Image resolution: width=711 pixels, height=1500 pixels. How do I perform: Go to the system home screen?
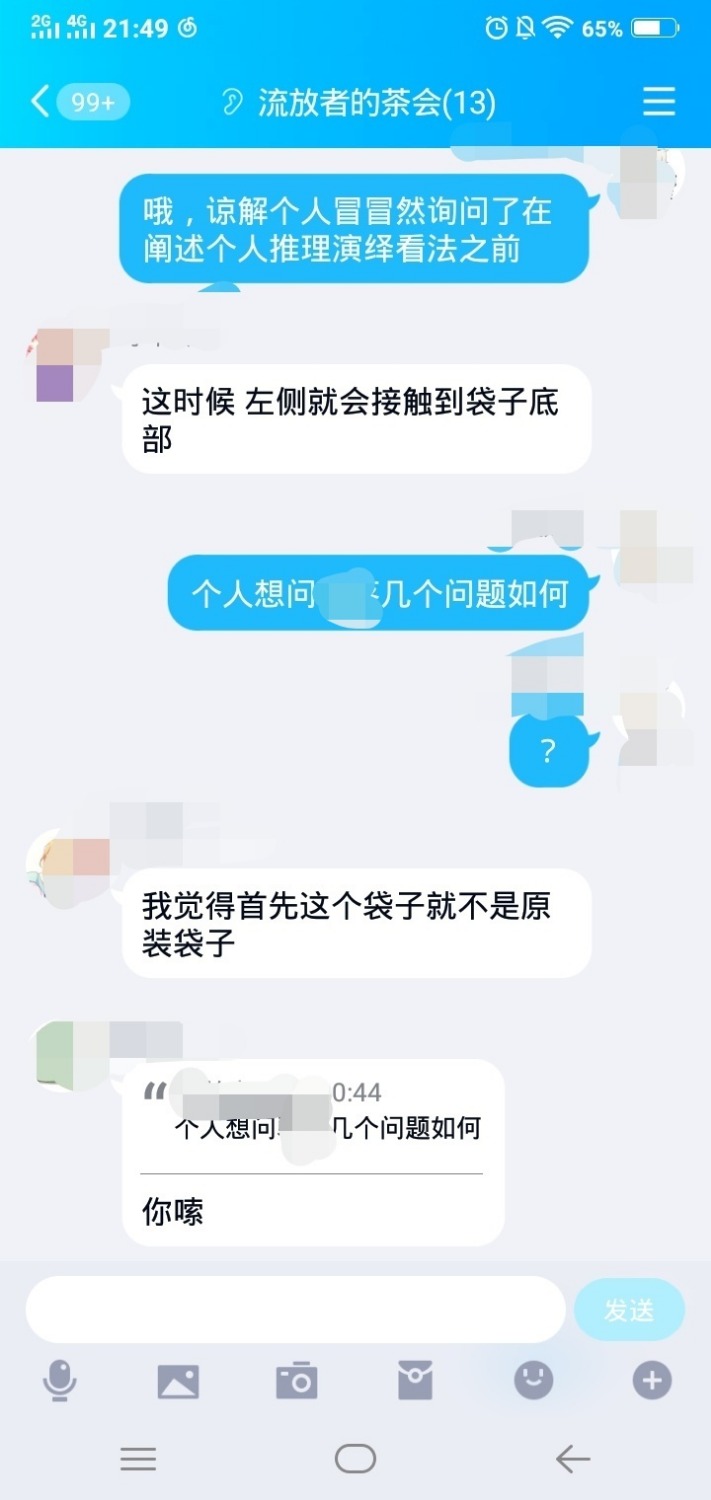[355, 1459]
